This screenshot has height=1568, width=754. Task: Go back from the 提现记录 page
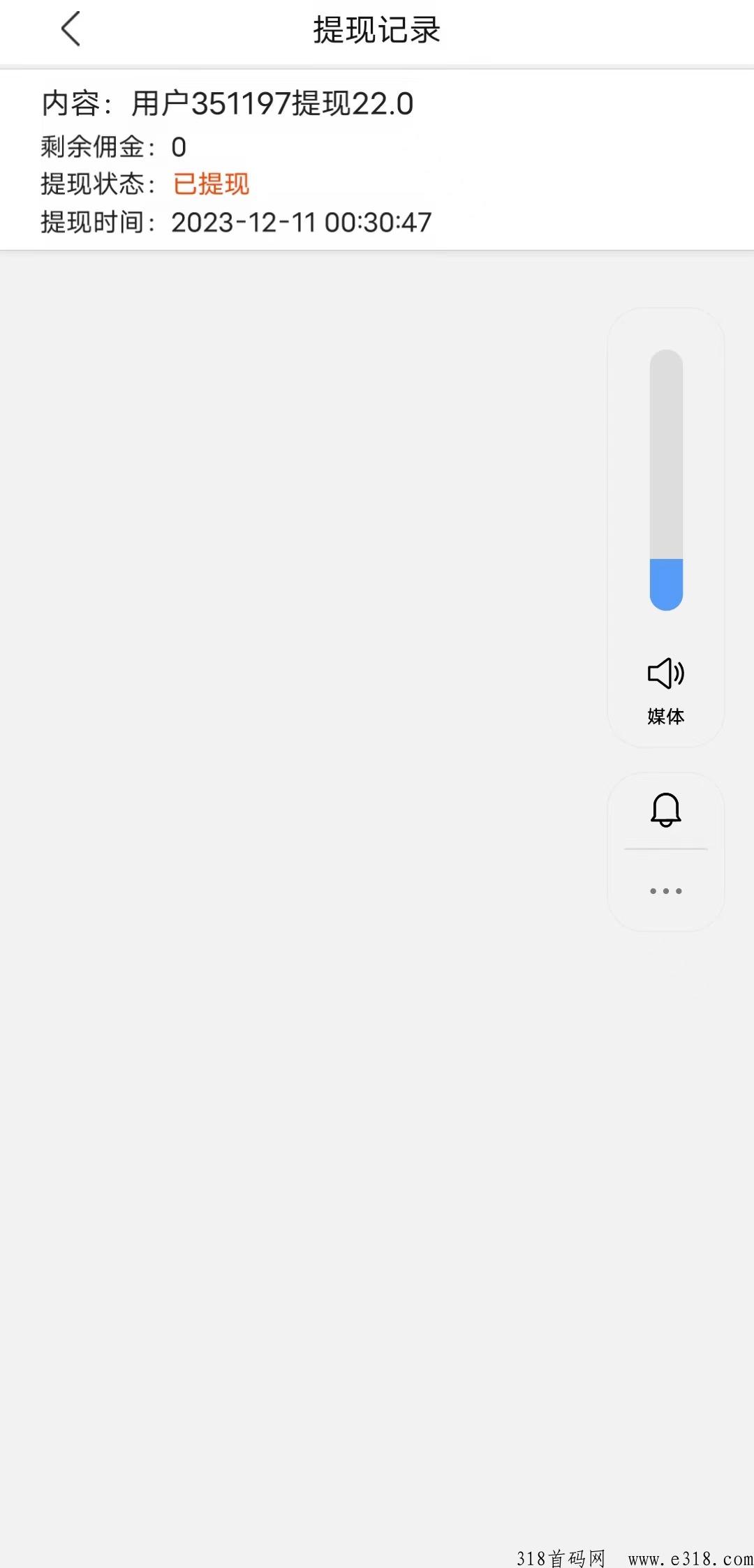[x=71, y=29]
